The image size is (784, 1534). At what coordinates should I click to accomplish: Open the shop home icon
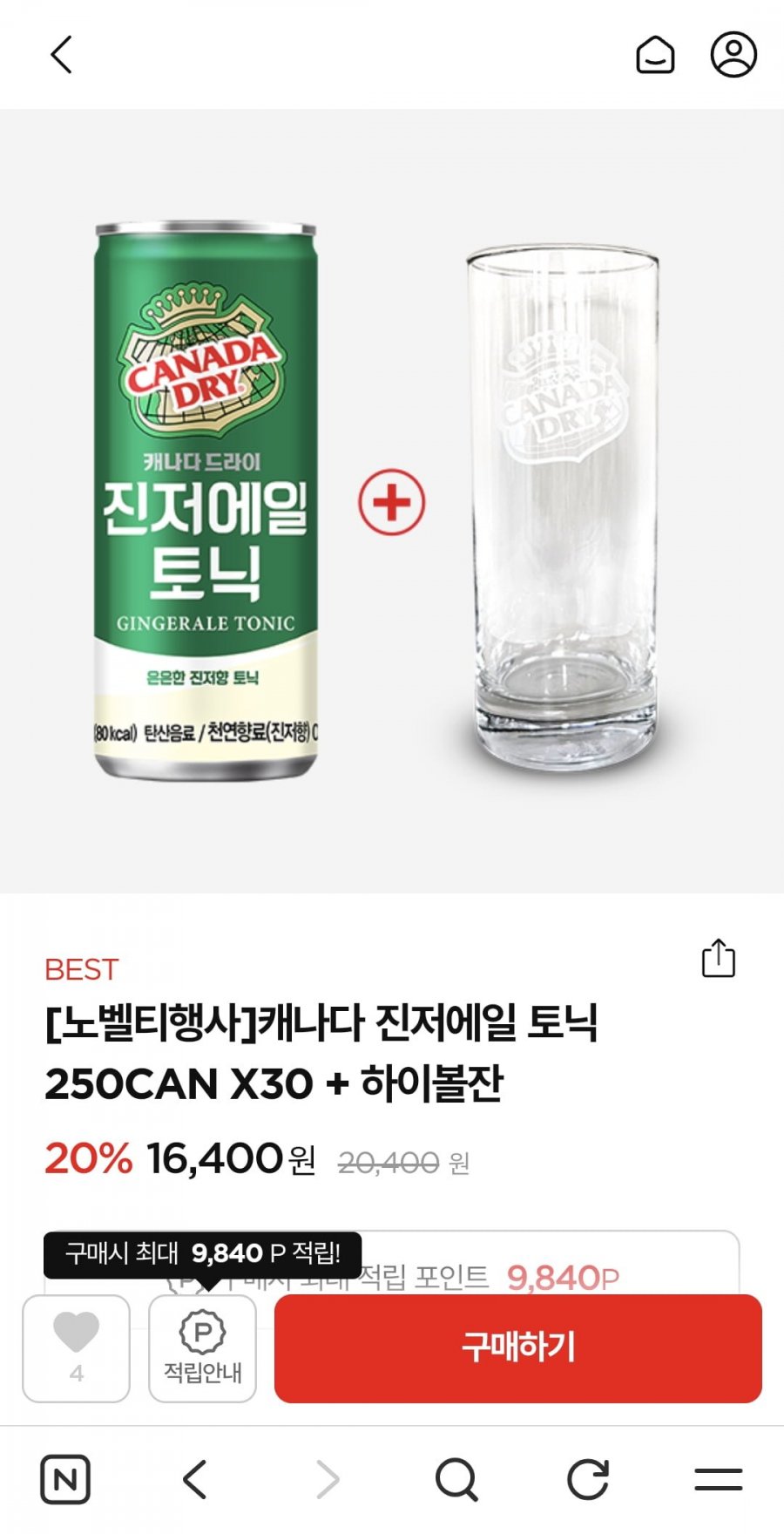point(655,55)
